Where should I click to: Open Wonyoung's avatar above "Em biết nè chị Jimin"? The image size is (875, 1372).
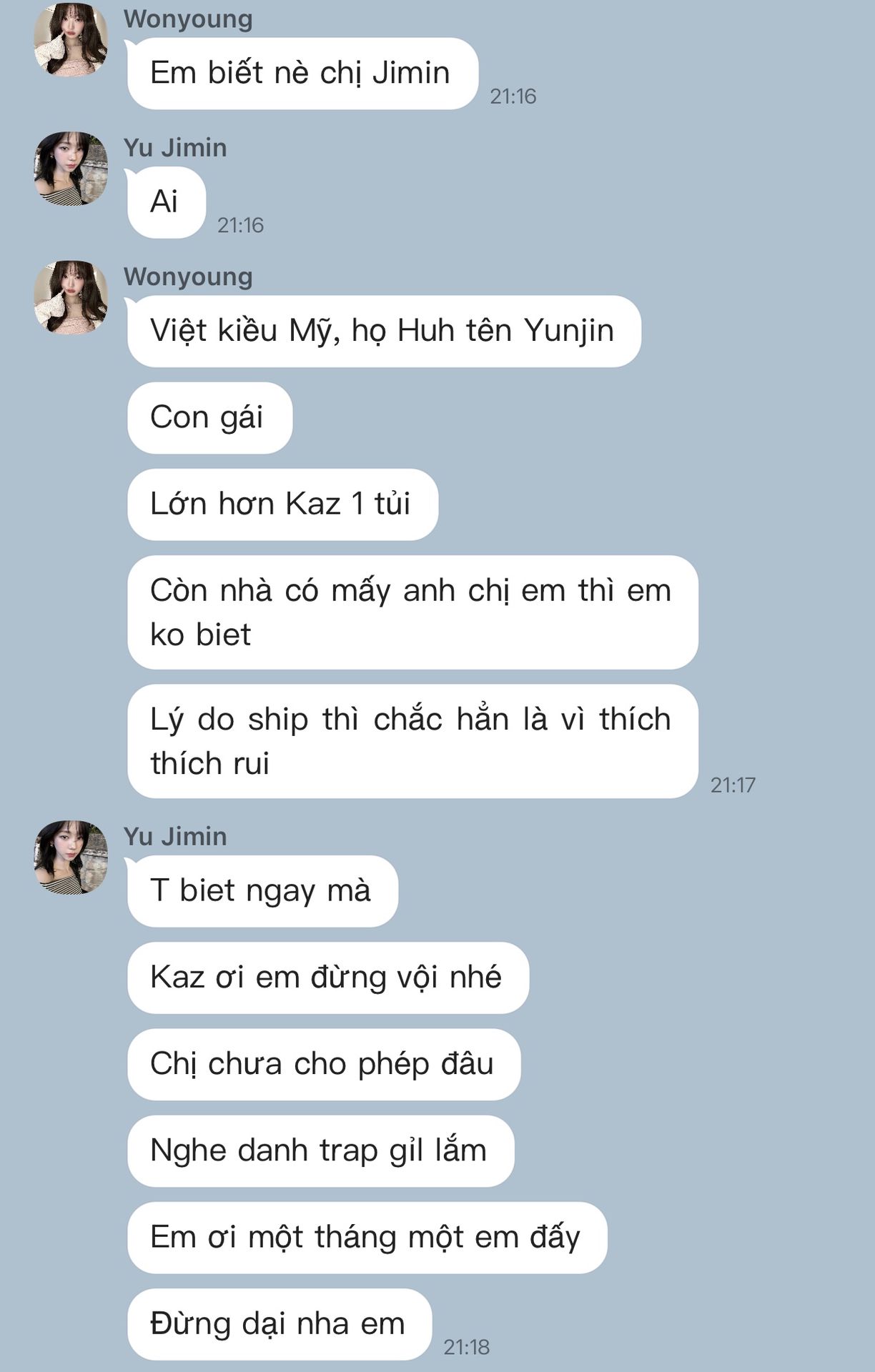pos(71,39)
